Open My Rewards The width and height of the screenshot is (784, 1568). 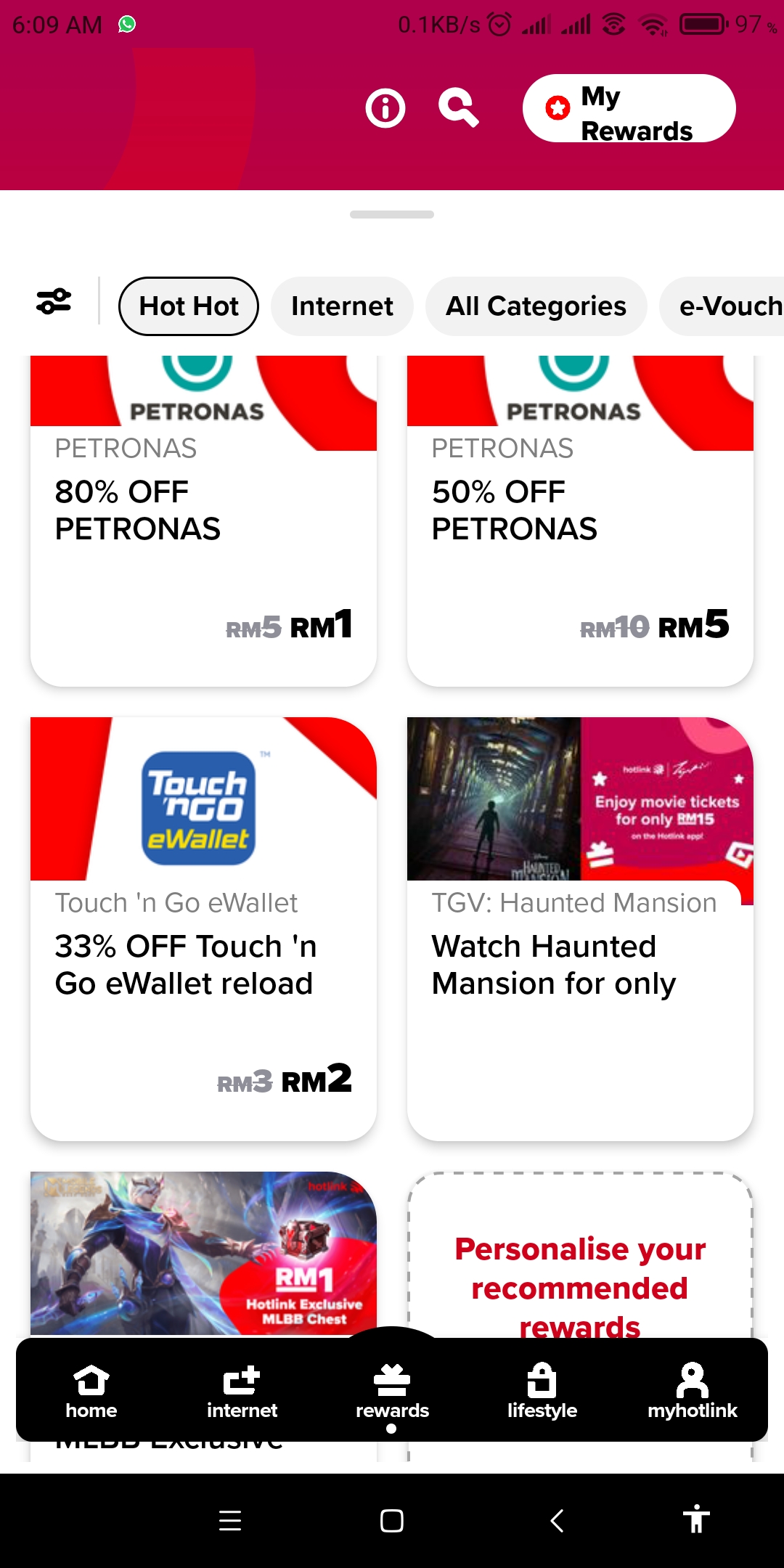(x=629, y=109)
